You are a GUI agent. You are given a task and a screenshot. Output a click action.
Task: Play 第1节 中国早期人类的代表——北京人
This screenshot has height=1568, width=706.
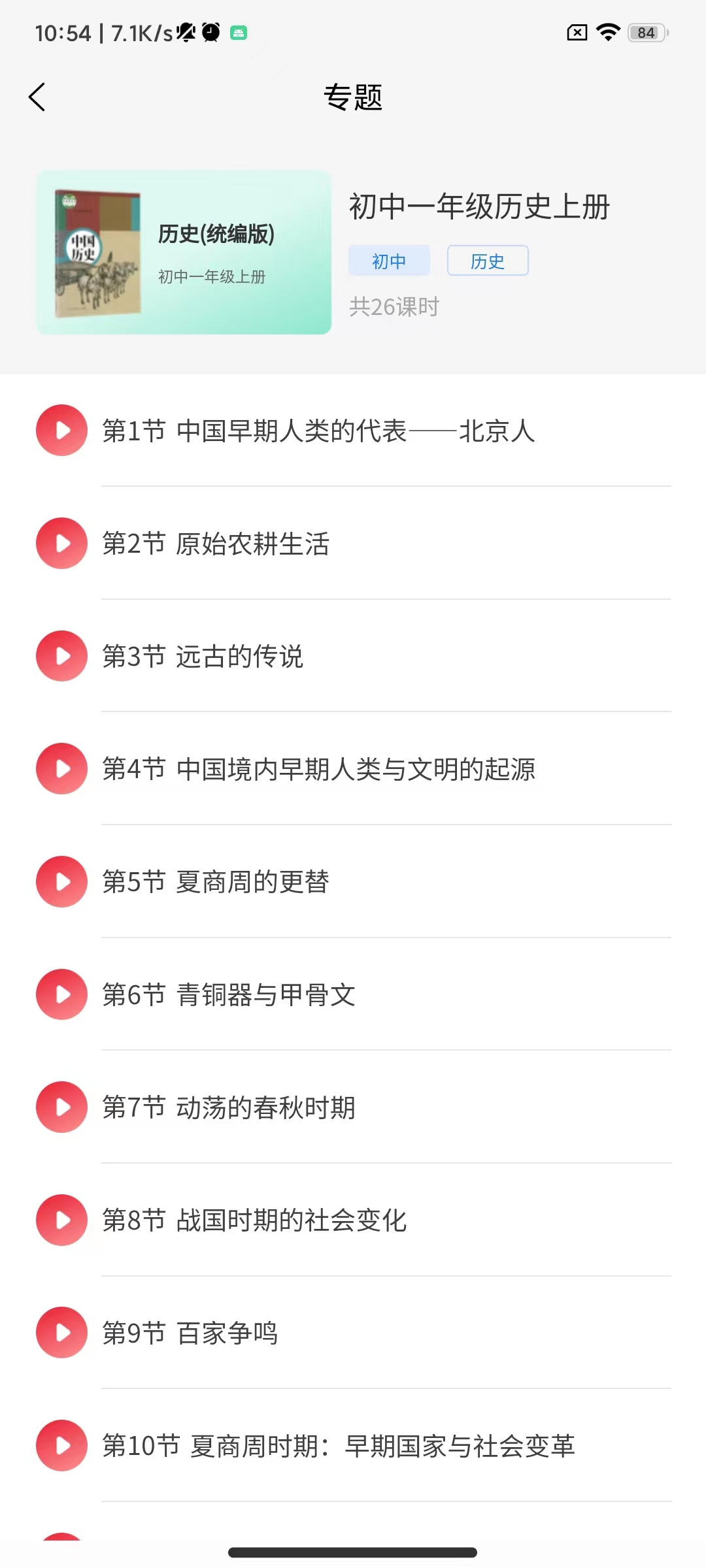pos(61,430)
